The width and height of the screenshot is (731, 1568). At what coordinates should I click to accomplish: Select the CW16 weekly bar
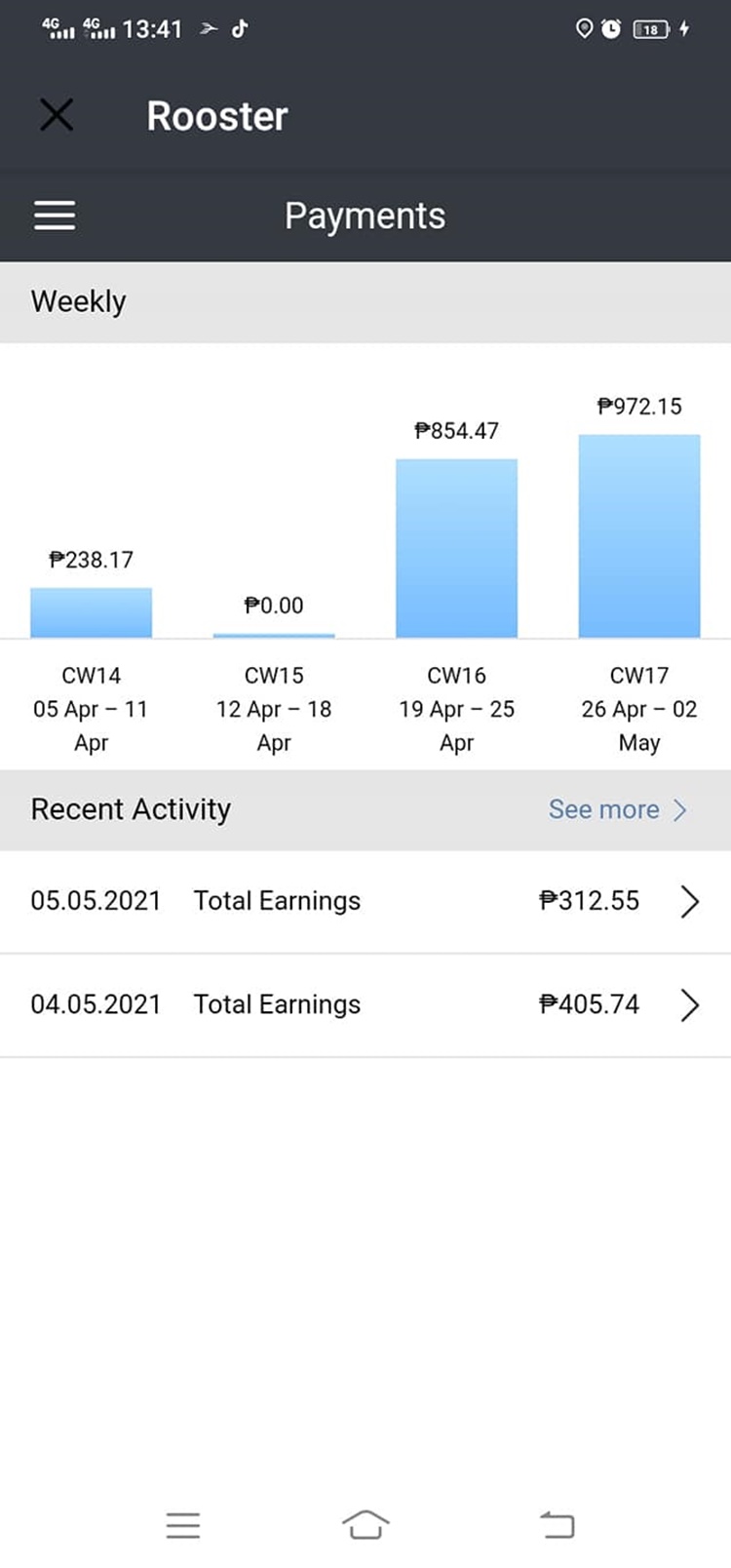(x=456, y=548)
